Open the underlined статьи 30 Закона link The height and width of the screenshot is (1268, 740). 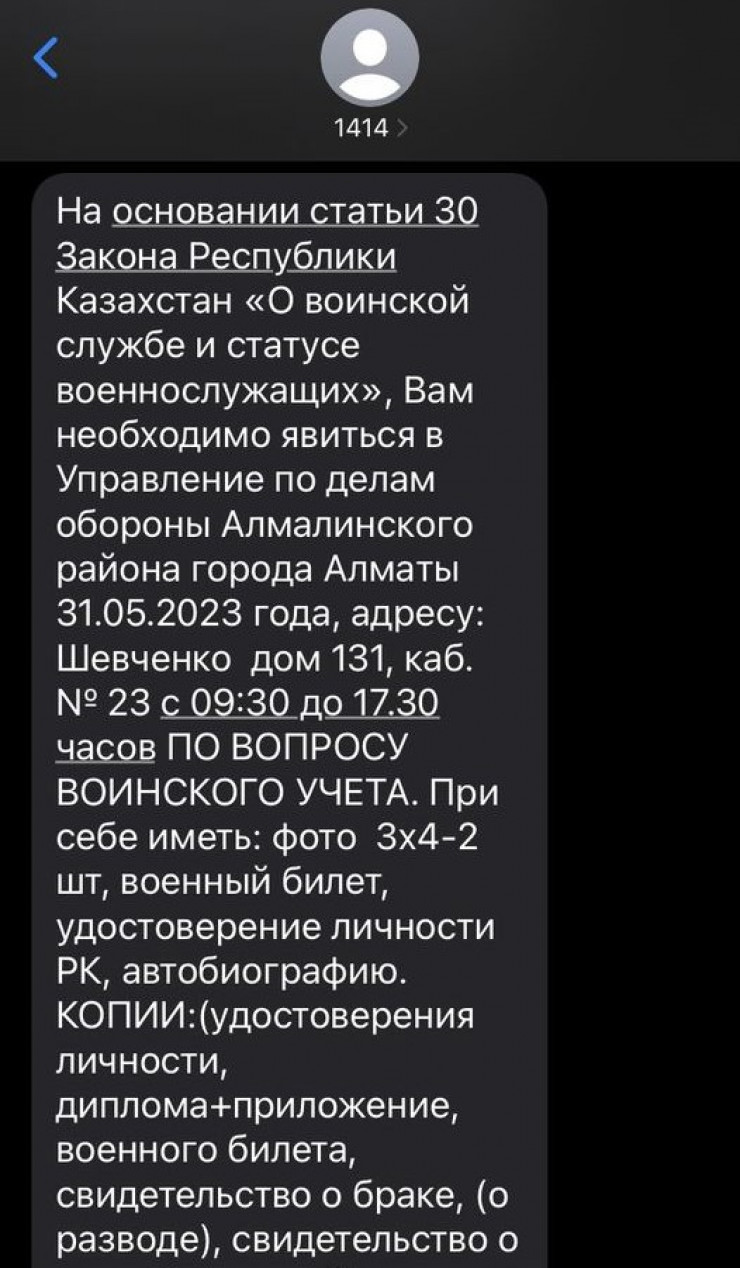click(295, 212)
